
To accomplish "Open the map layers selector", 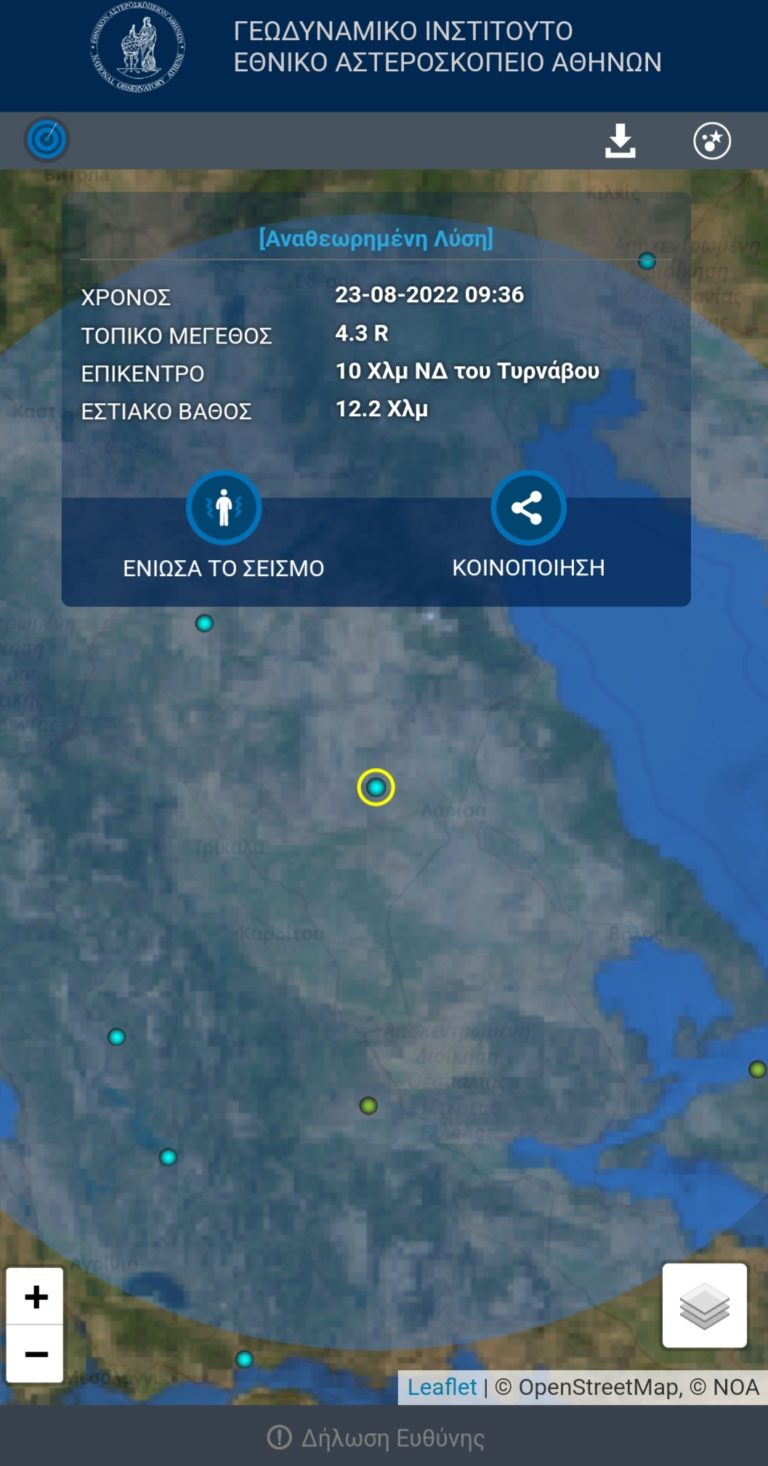I will click(x=704, y=1305).
